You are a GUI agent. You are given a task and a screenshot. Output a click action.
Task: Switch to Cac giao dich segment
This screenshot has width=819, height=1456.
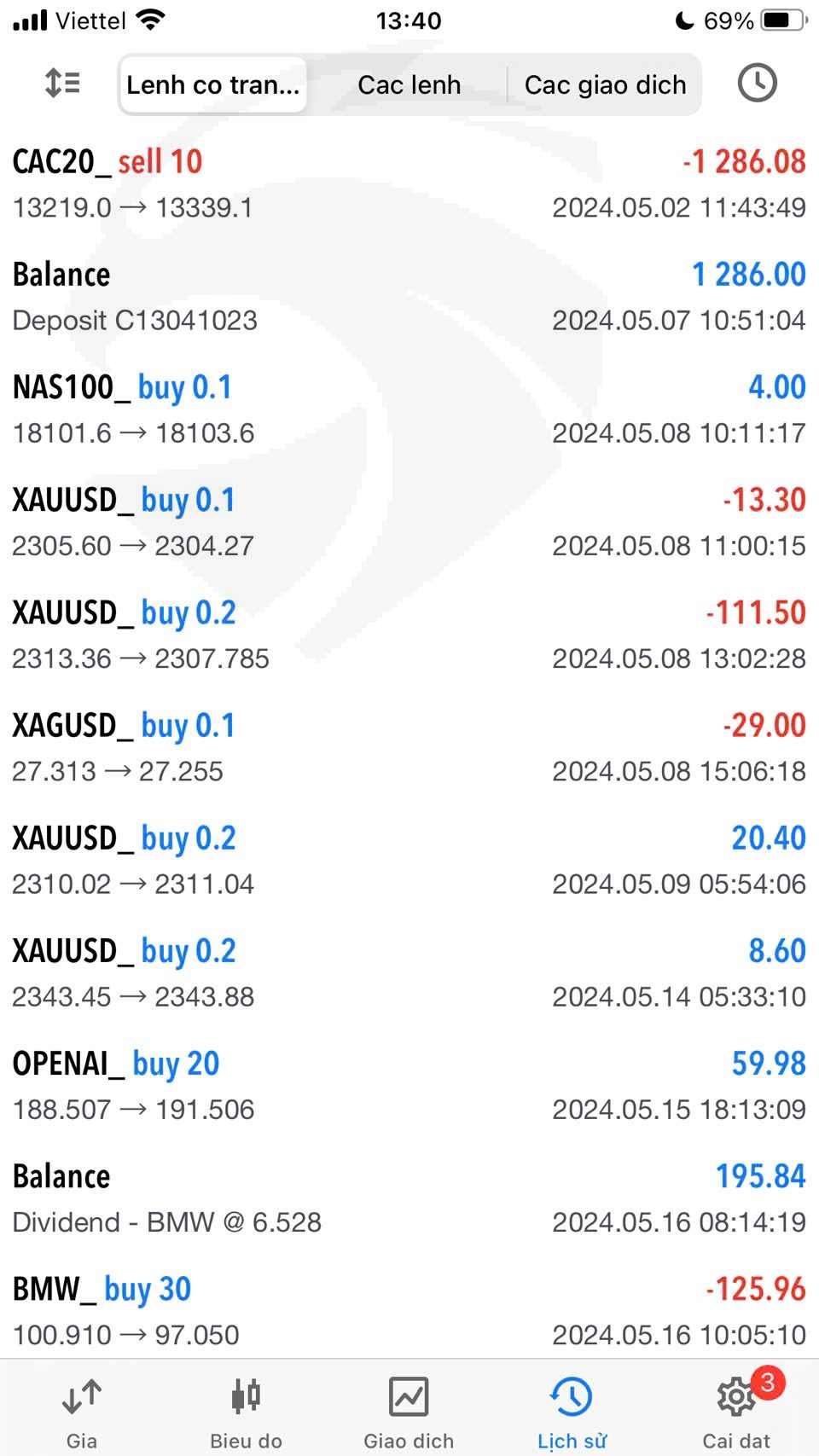tap(605, 84)
